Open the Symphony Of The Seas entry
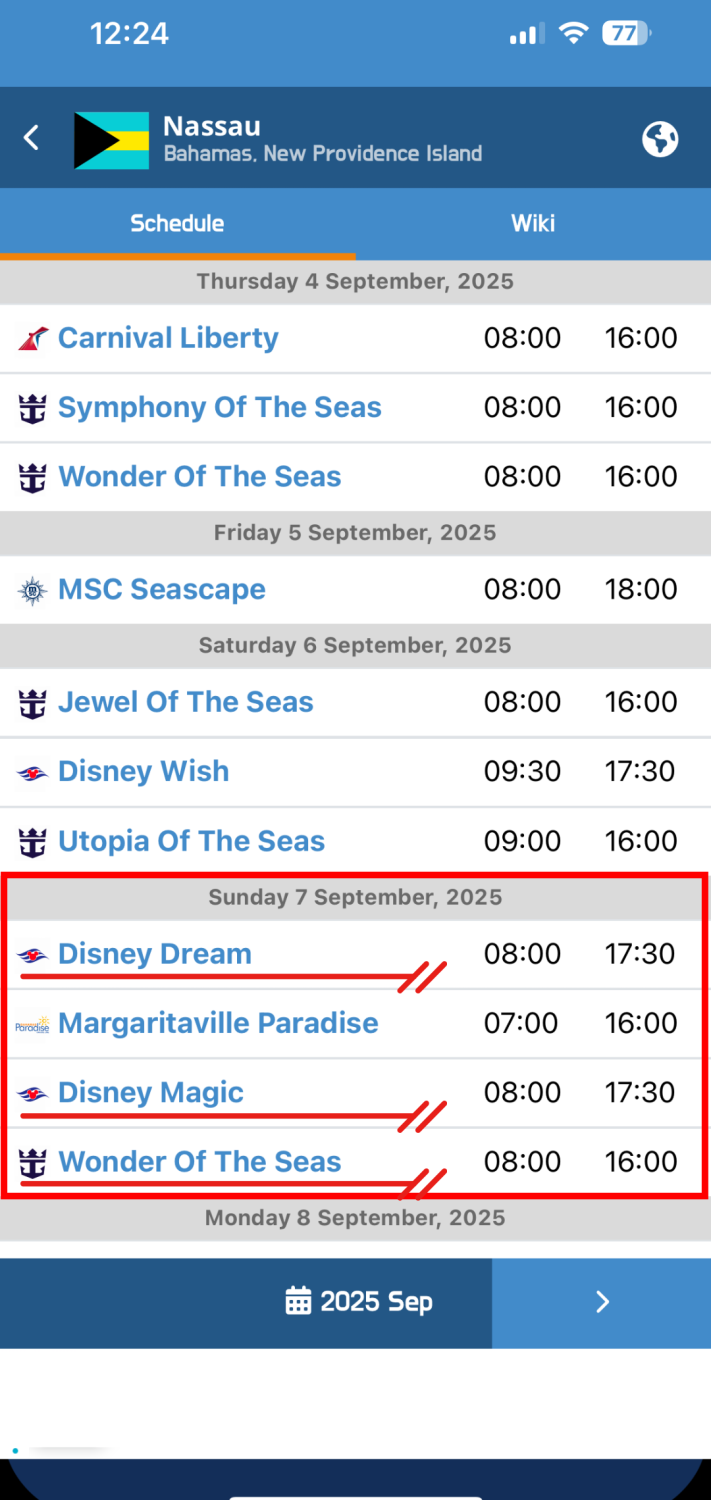Image resolution: width=711 pixels, height=1500 pixels. (x=355, y=408)
